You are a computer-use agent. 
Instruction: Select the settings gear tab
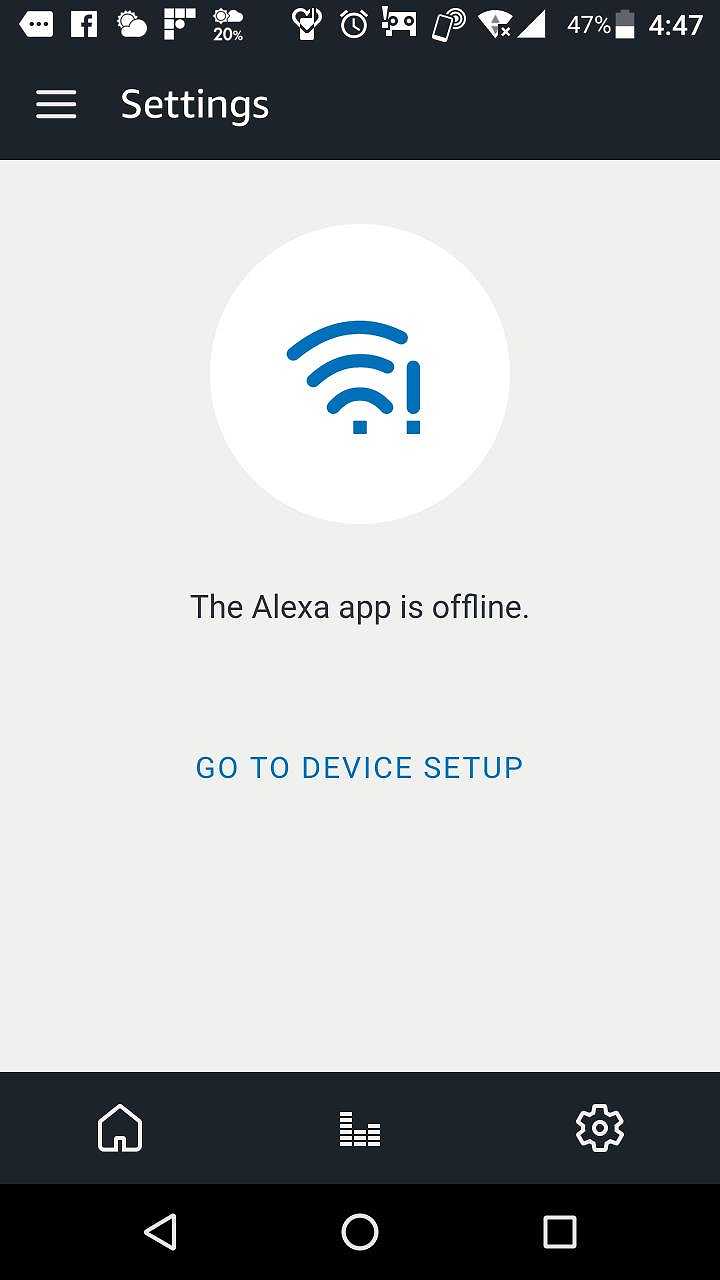[x=600, y=1129]
